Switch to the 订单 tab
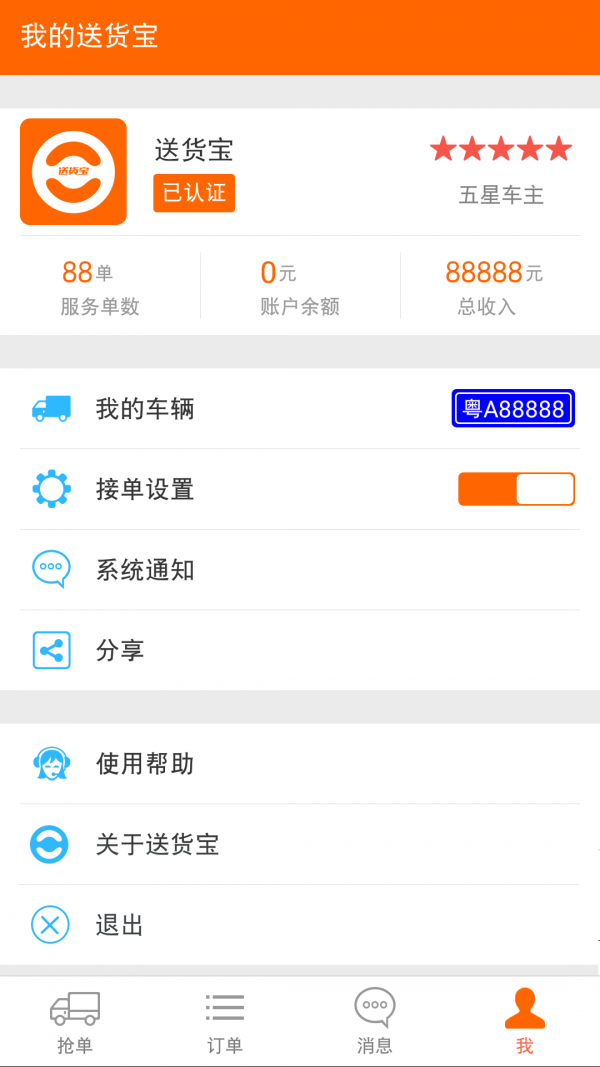600x1067 pixels. pos(225,1022)
